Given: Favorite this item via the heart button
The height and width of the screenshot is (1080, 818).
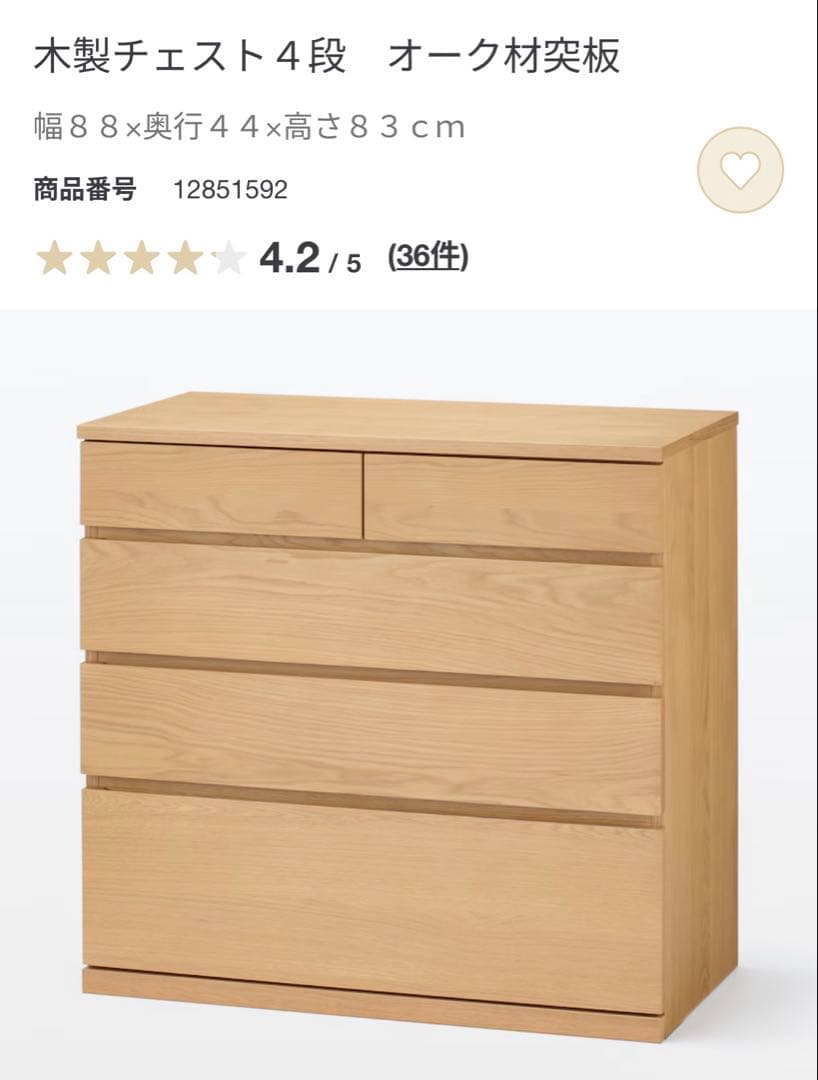Looking at the screenshot, I should point(738,172).
